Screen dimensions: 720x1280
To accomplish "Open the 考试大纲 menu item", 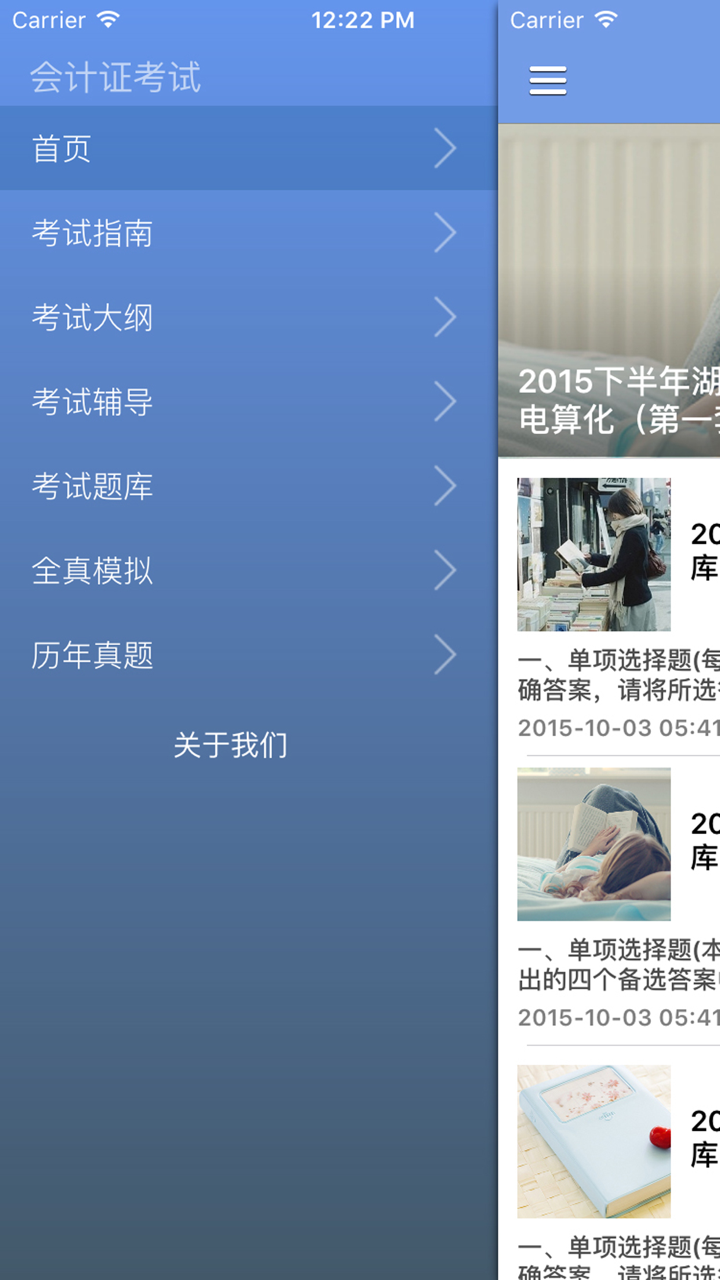I will [94, 317].
